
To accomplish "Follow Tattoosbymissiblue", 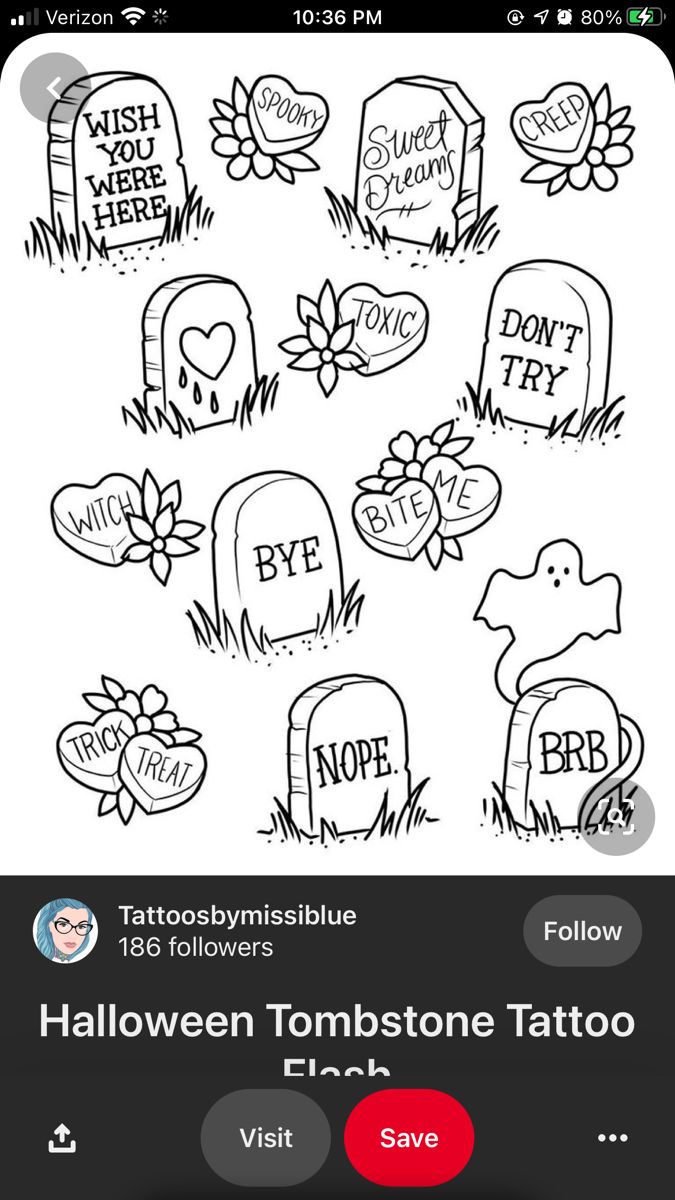I will (582, 931).
